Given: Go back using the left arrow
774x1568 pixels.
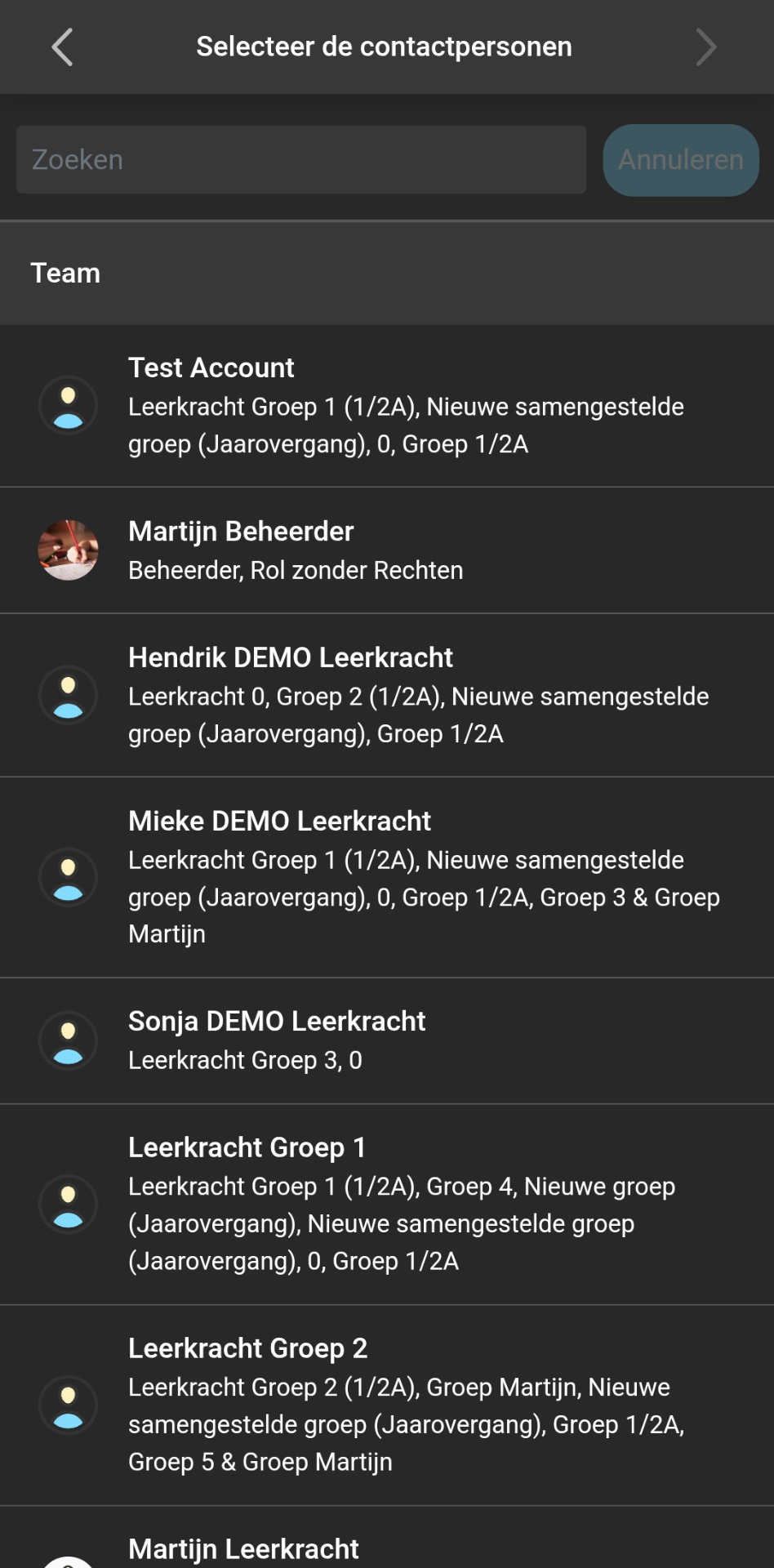Looking at the screenshot, I should click(x=63, y=47).
